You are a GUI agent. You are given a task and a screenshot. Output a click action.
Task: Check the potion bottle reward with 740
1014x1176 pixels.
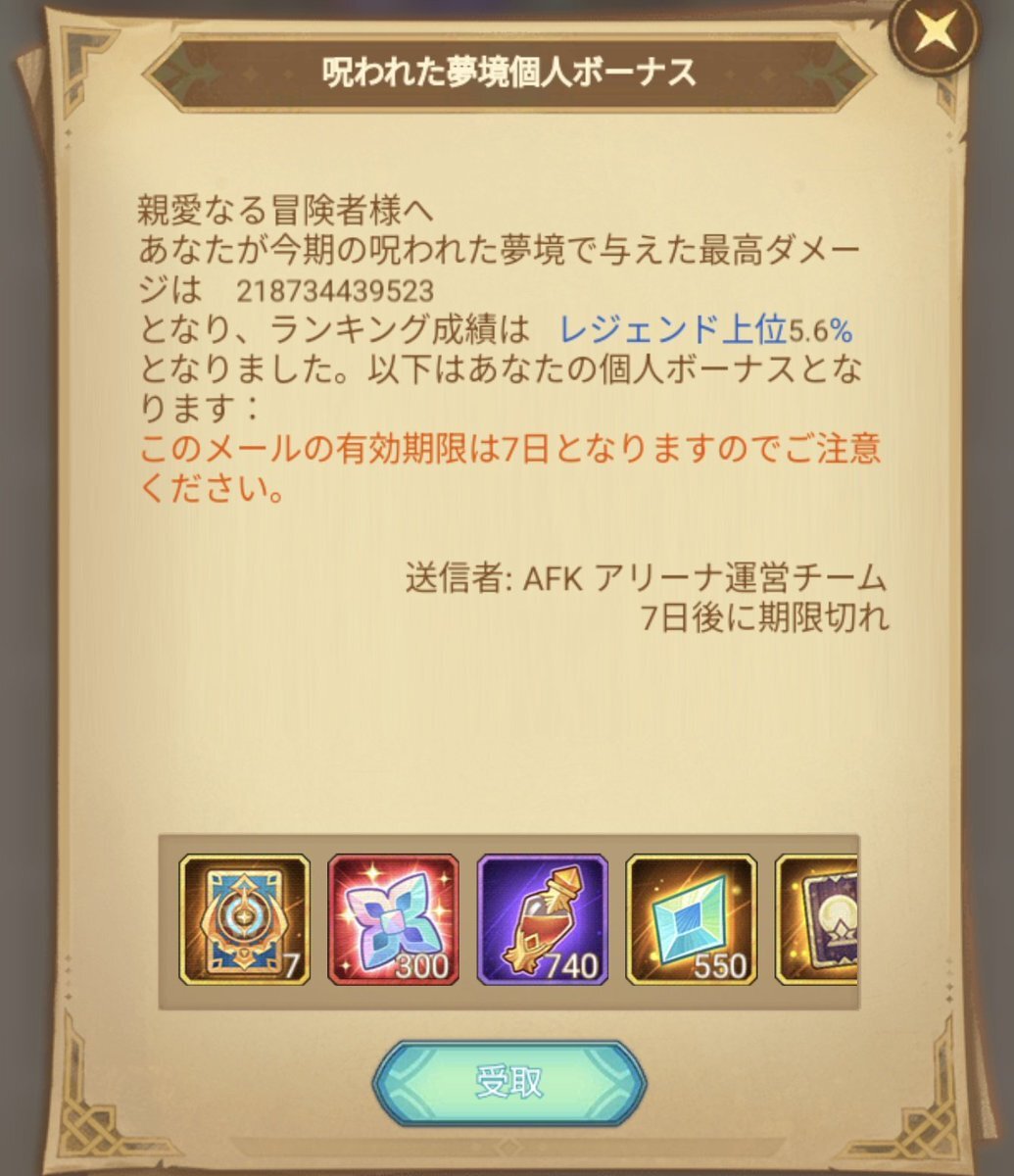[542, 919]
